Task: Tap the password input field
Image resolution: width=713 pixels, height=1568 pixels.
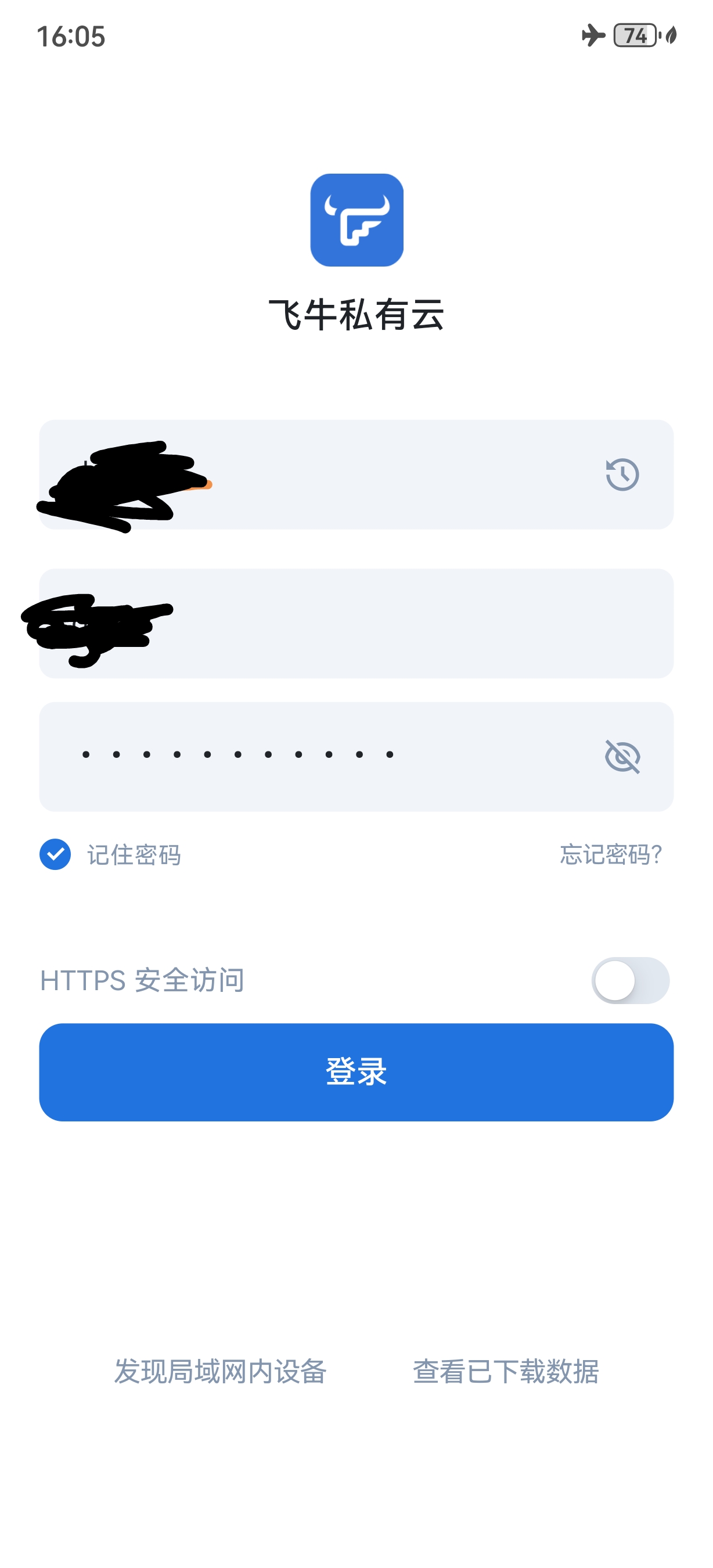Action: click(329, 756)
